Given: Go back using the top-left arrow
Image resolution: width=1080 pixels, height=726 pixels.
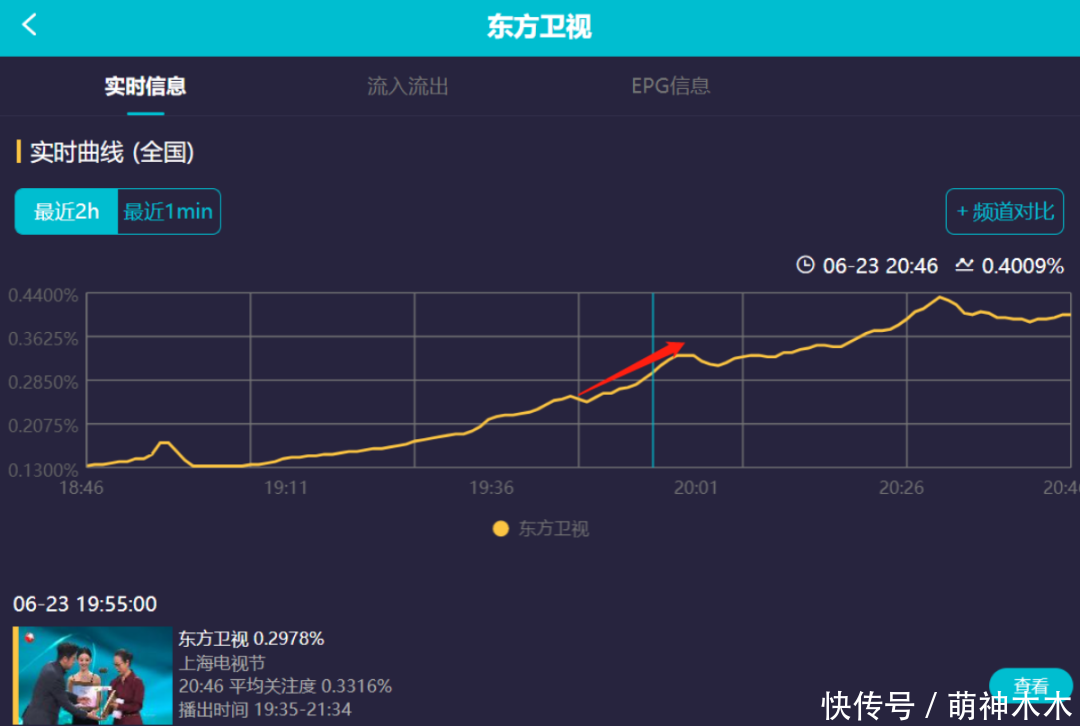Looking at the screenshot, I should tap(30, 25).
